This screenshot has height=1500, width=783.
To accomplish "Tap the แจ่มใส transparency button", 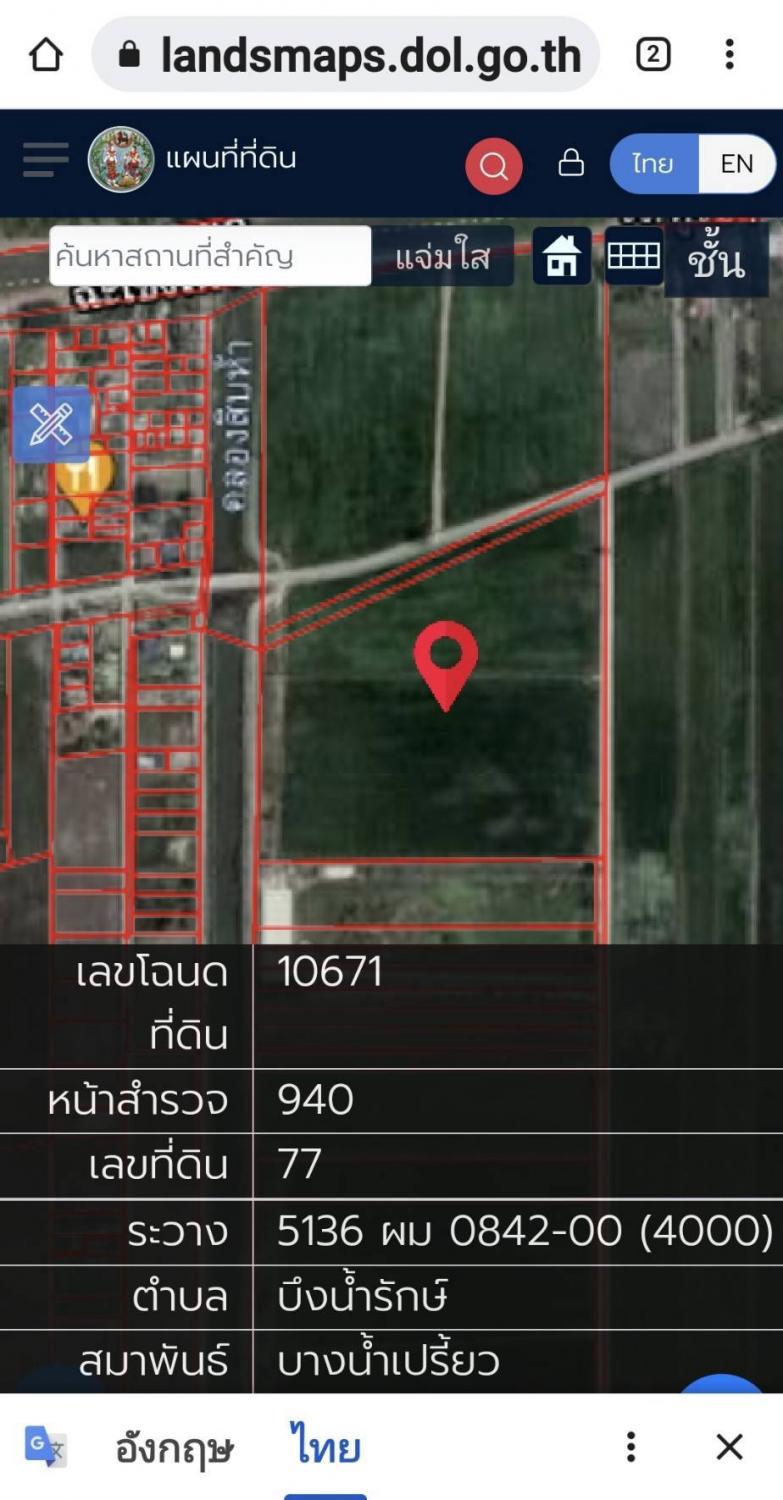I will (442, 257).
